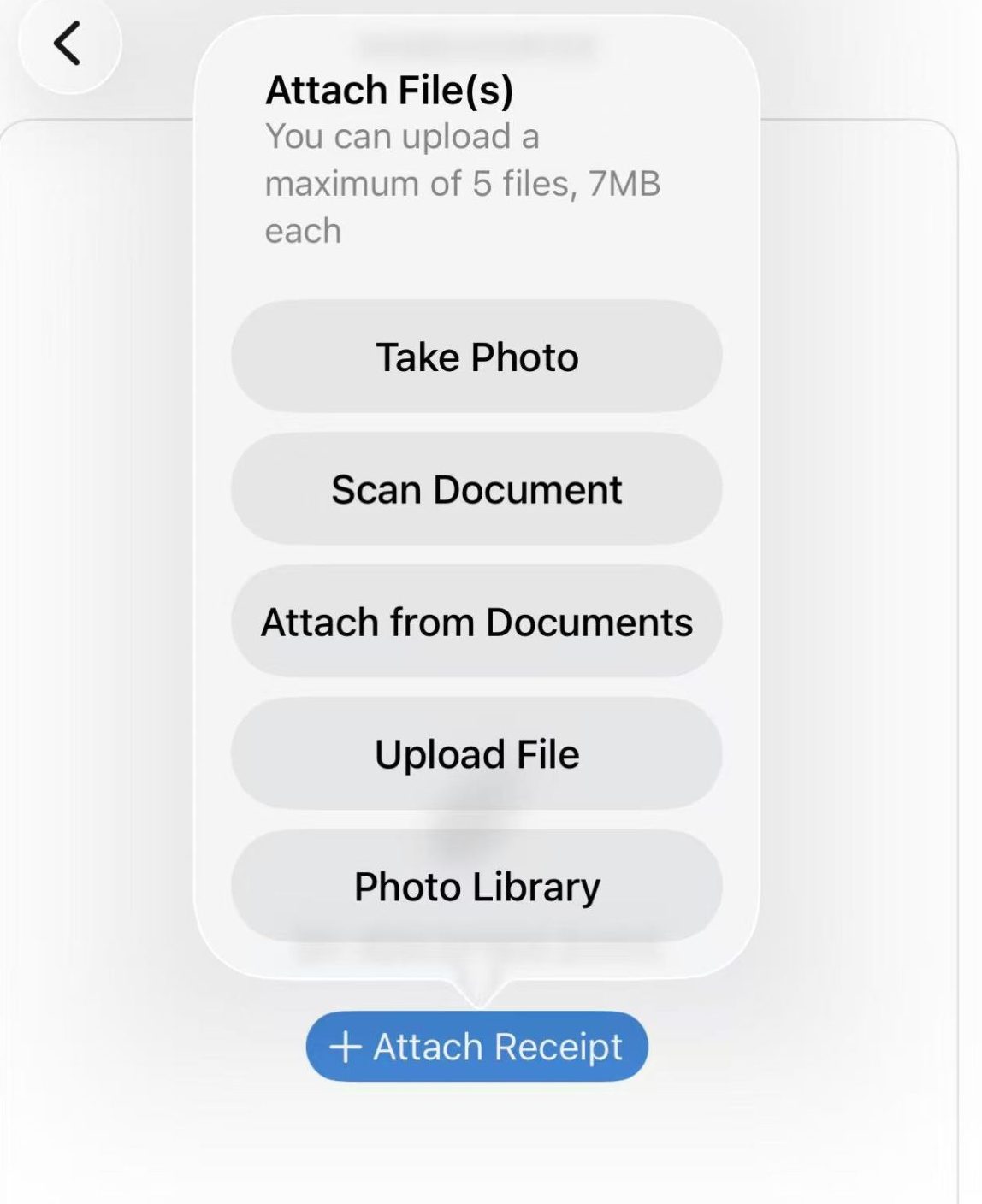Viewport: 982px width, 1204px height.
Task: Tap the Attach Receipt button
Action: tap(476, 1047)
